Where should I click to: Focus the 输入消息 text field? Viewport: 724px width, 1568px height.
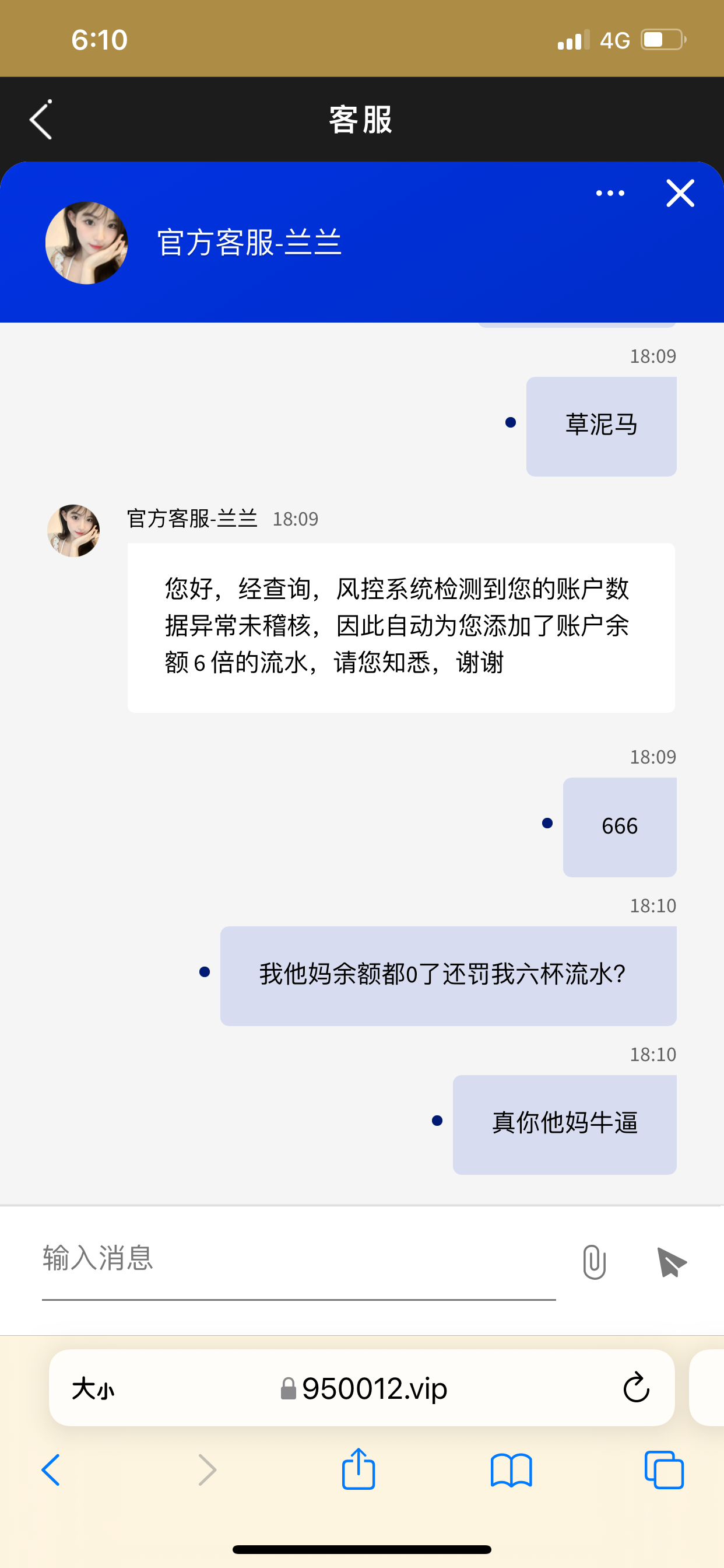298,1259
